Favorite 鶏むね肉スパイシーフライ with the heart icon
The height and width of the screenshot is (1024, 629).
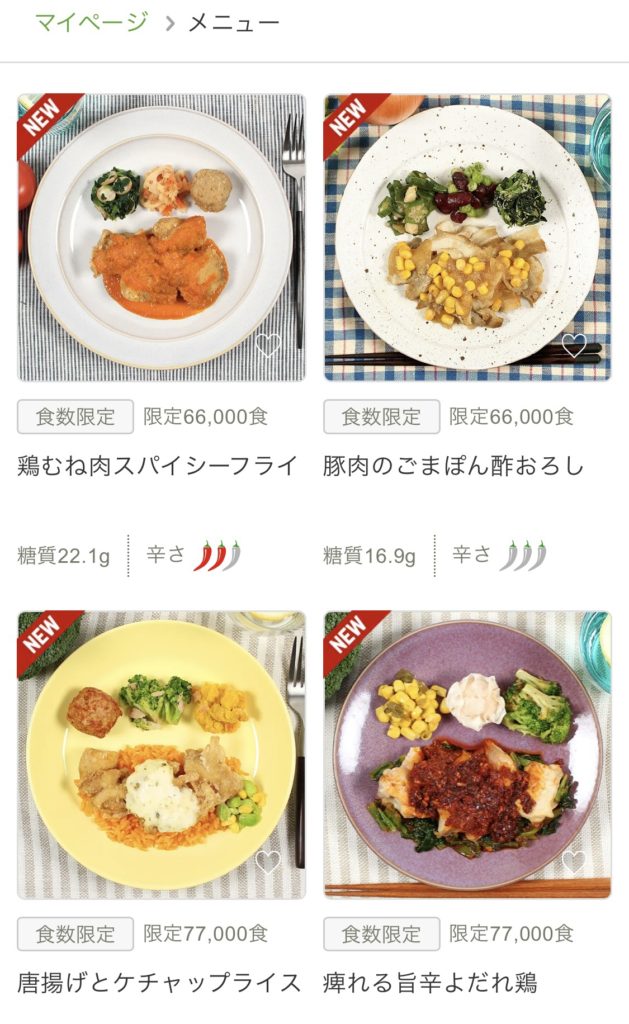[268, 346]
